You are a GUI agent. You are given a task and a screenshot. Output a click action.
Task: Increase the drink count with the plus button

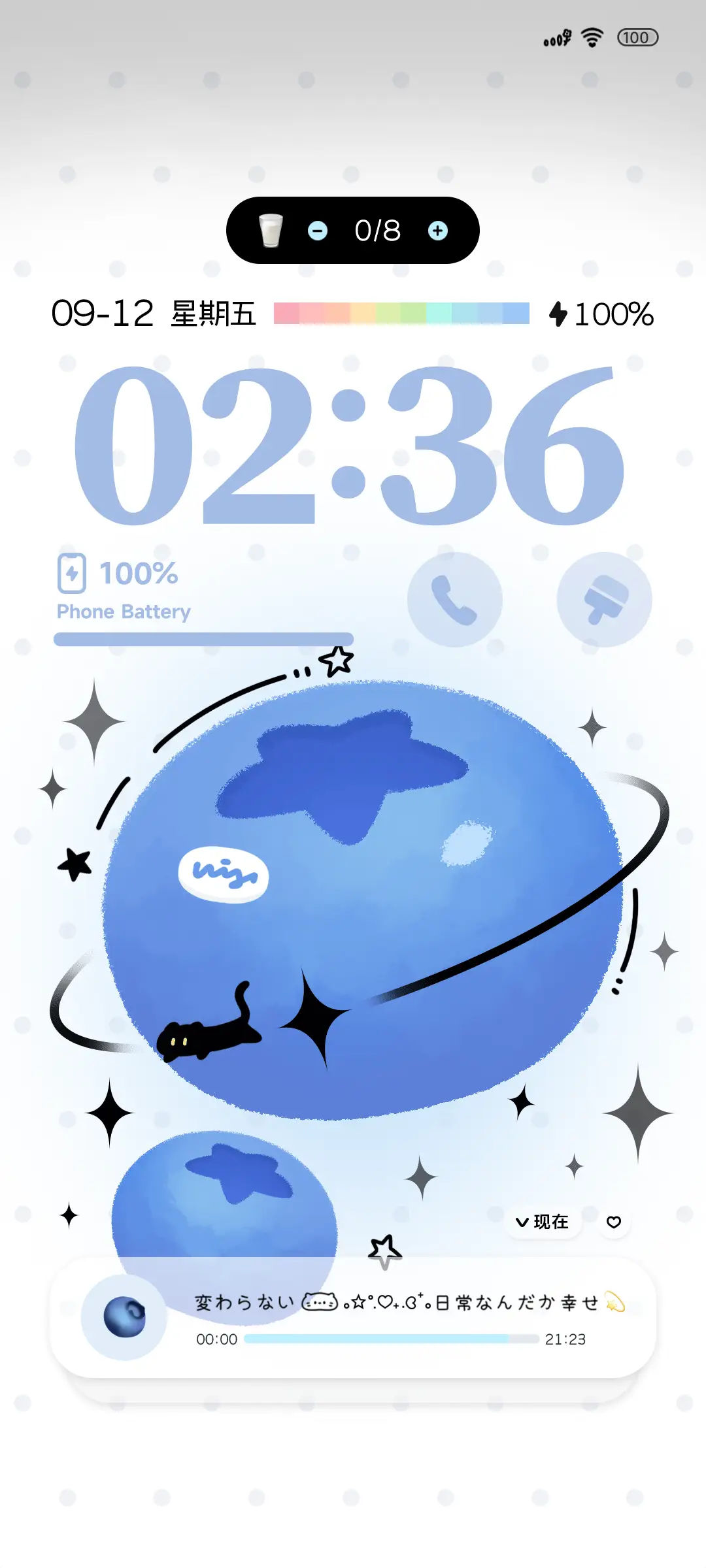click(439, 231)
